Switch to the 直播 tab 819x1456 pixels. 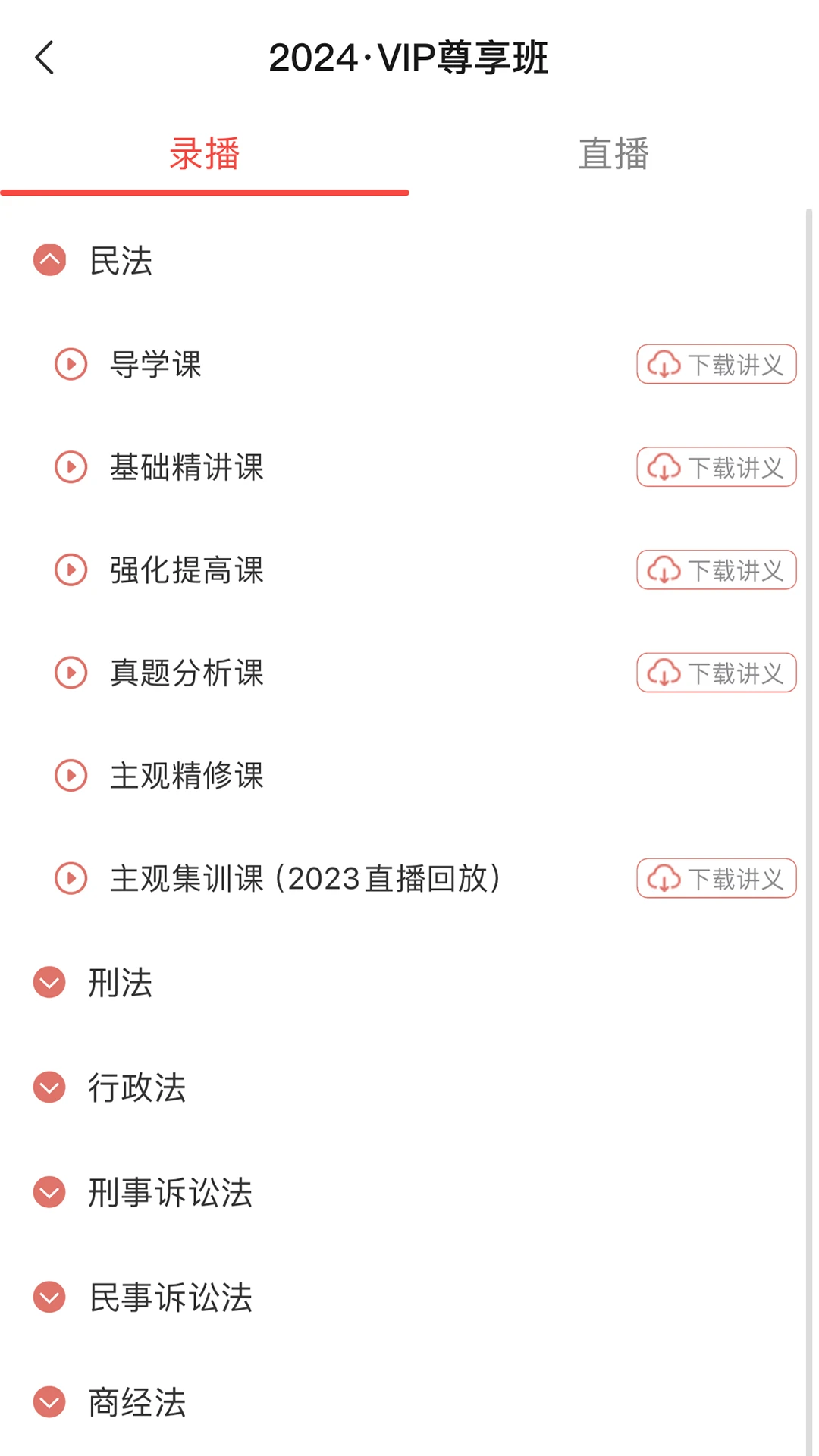coord(614,155)
